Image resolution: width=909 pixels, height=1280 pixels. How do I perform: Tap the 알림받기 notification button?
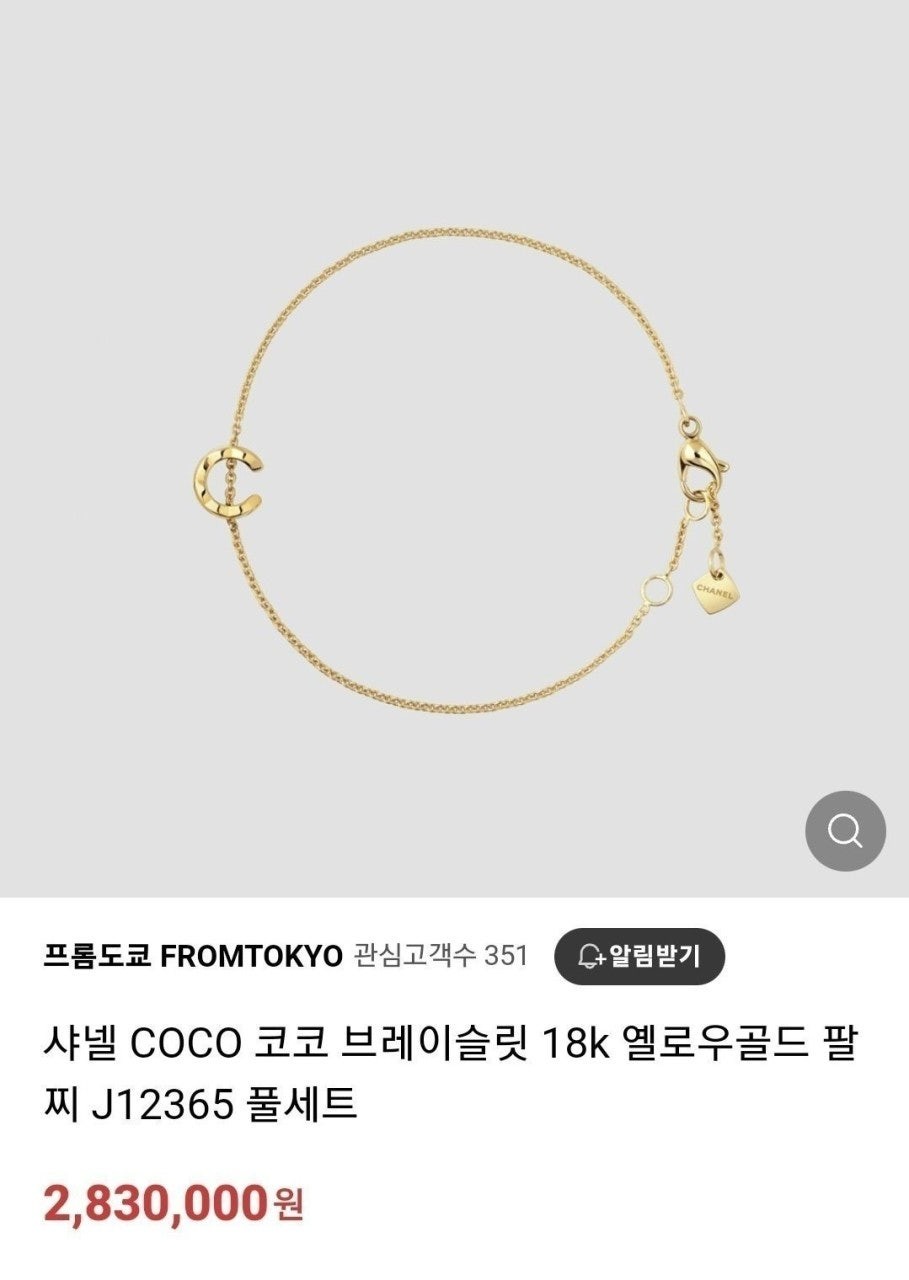coord(639,956)
